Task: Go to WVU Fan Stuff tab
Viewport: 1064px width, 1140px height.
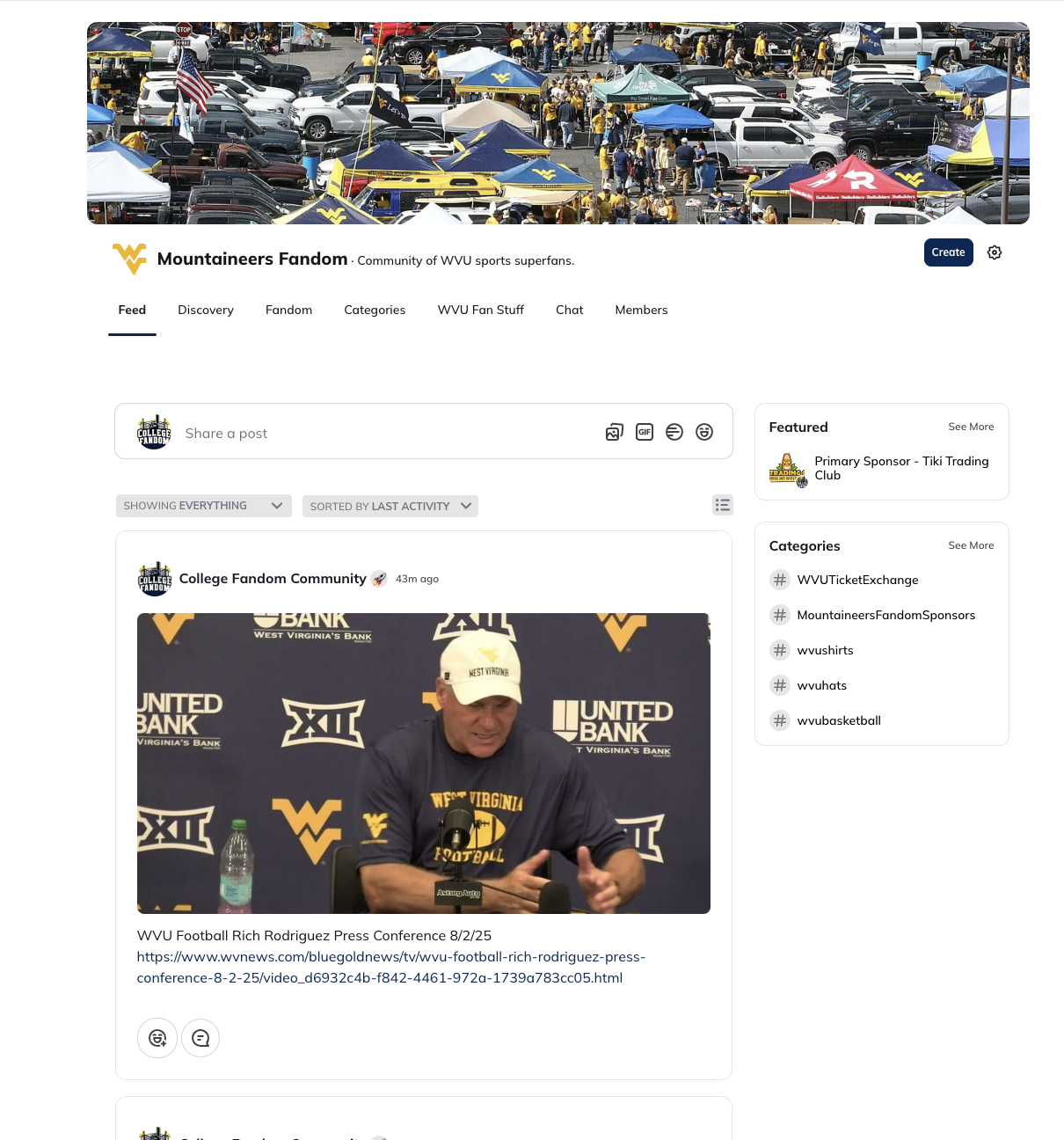Action: coord(480,310)
